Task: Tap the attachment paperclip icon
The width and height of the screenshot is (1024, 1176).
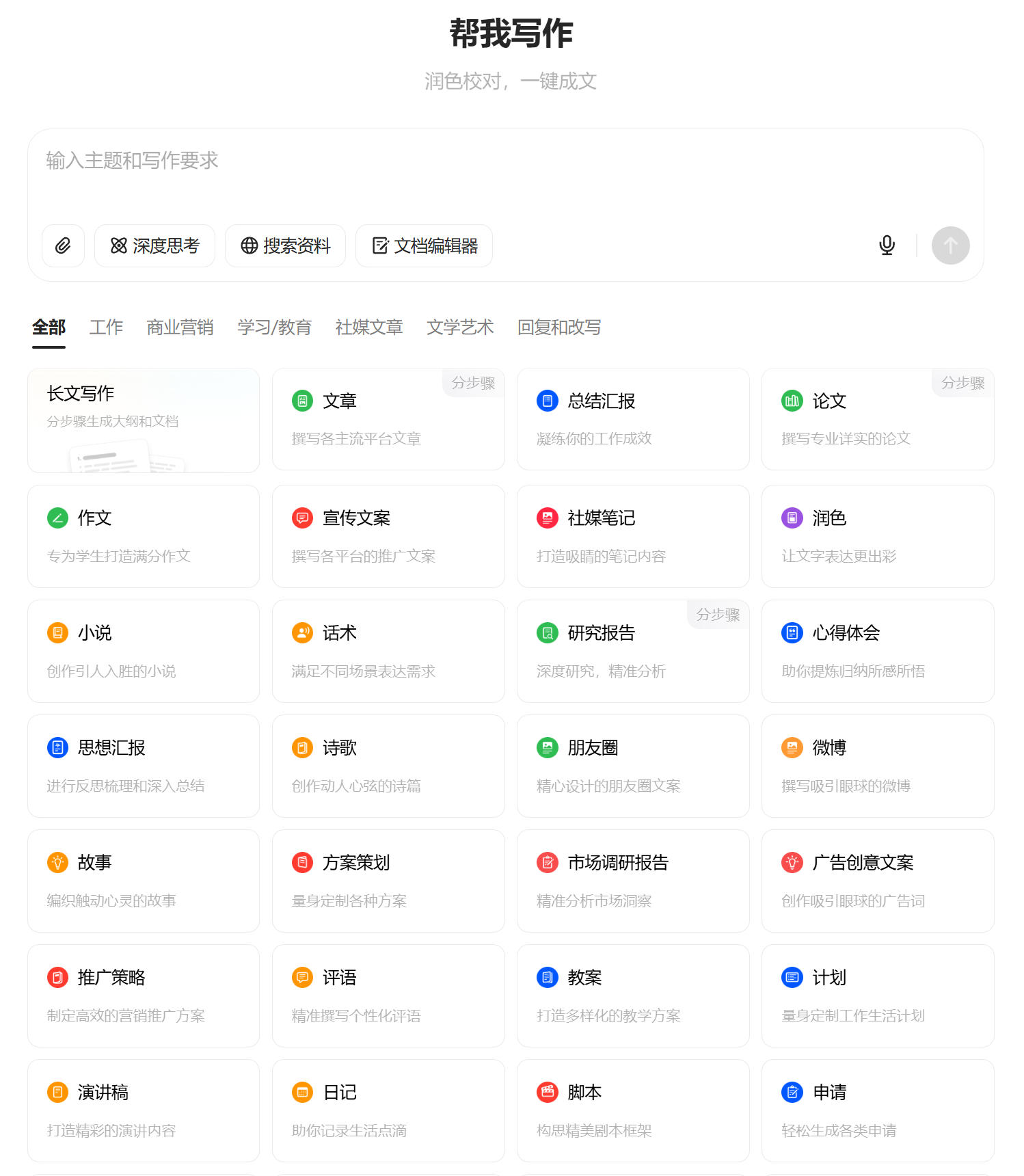Action: pos(63,245)
